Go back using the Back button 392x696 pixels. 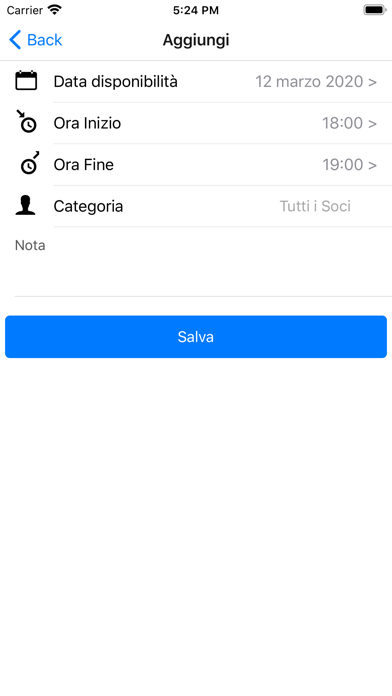[36, 40]
